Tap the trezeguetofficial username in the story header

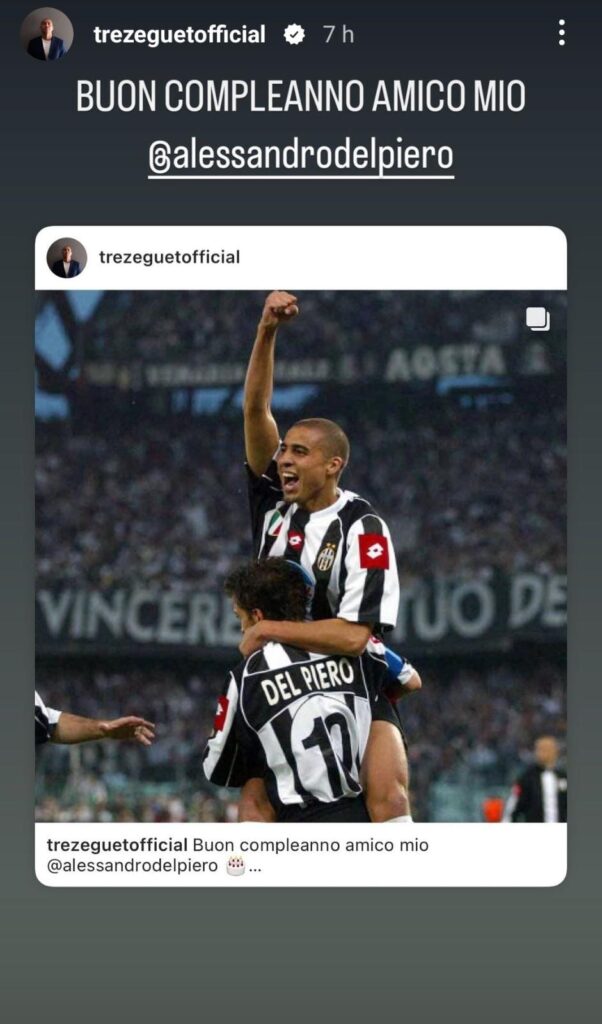click(x=179, y=34)
